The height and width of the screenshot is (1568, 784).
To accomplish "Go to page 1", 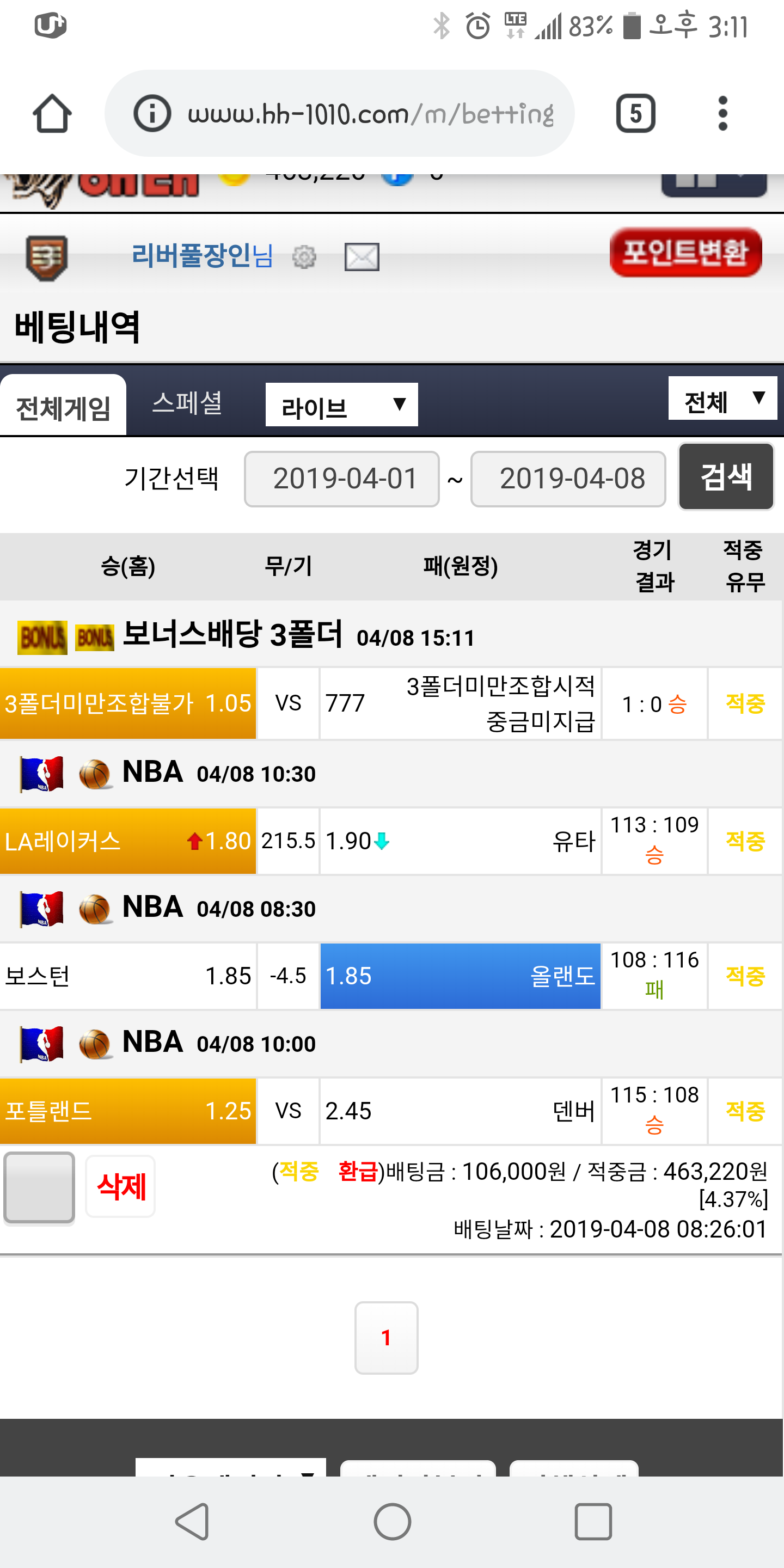I will tap(386, 1338).
